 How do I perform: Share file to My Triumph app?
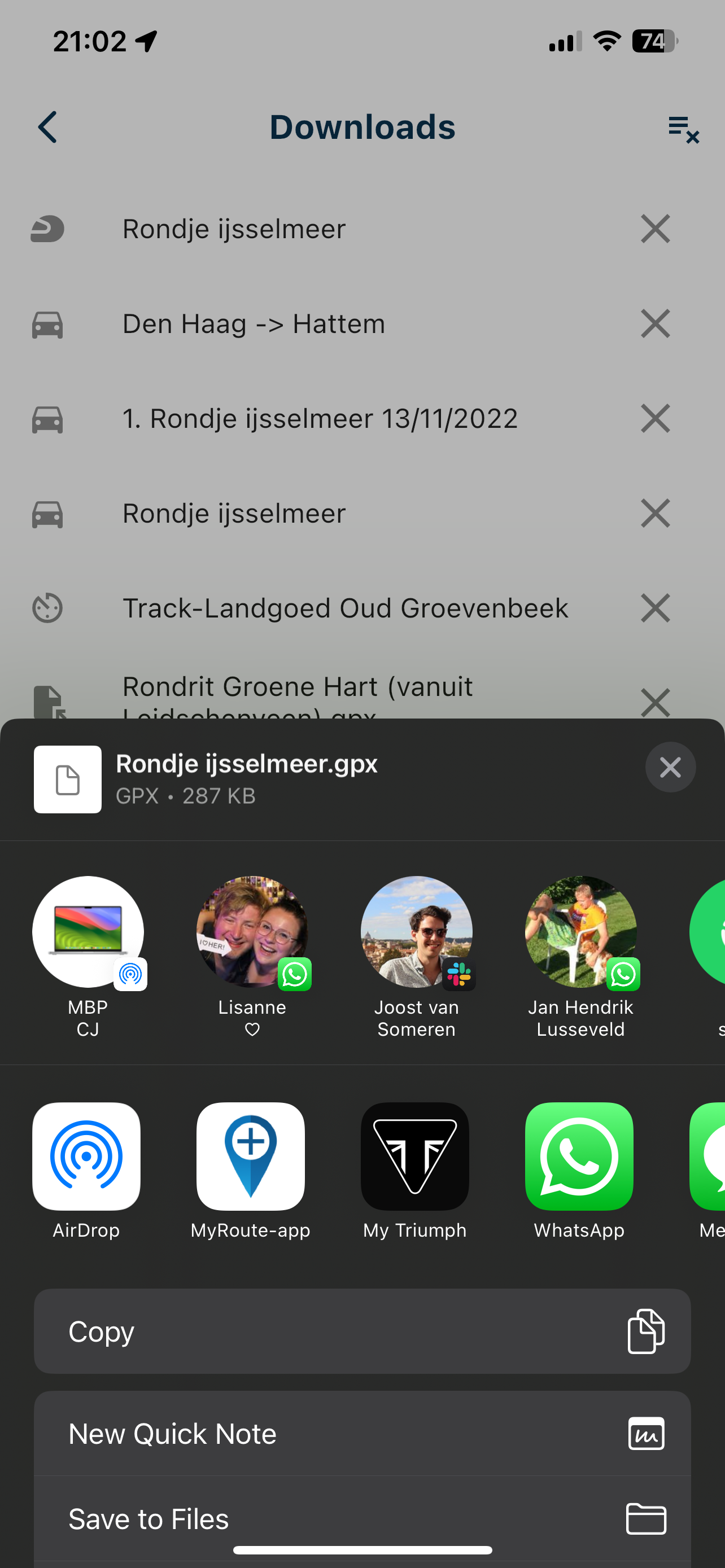click(414, 1156)
